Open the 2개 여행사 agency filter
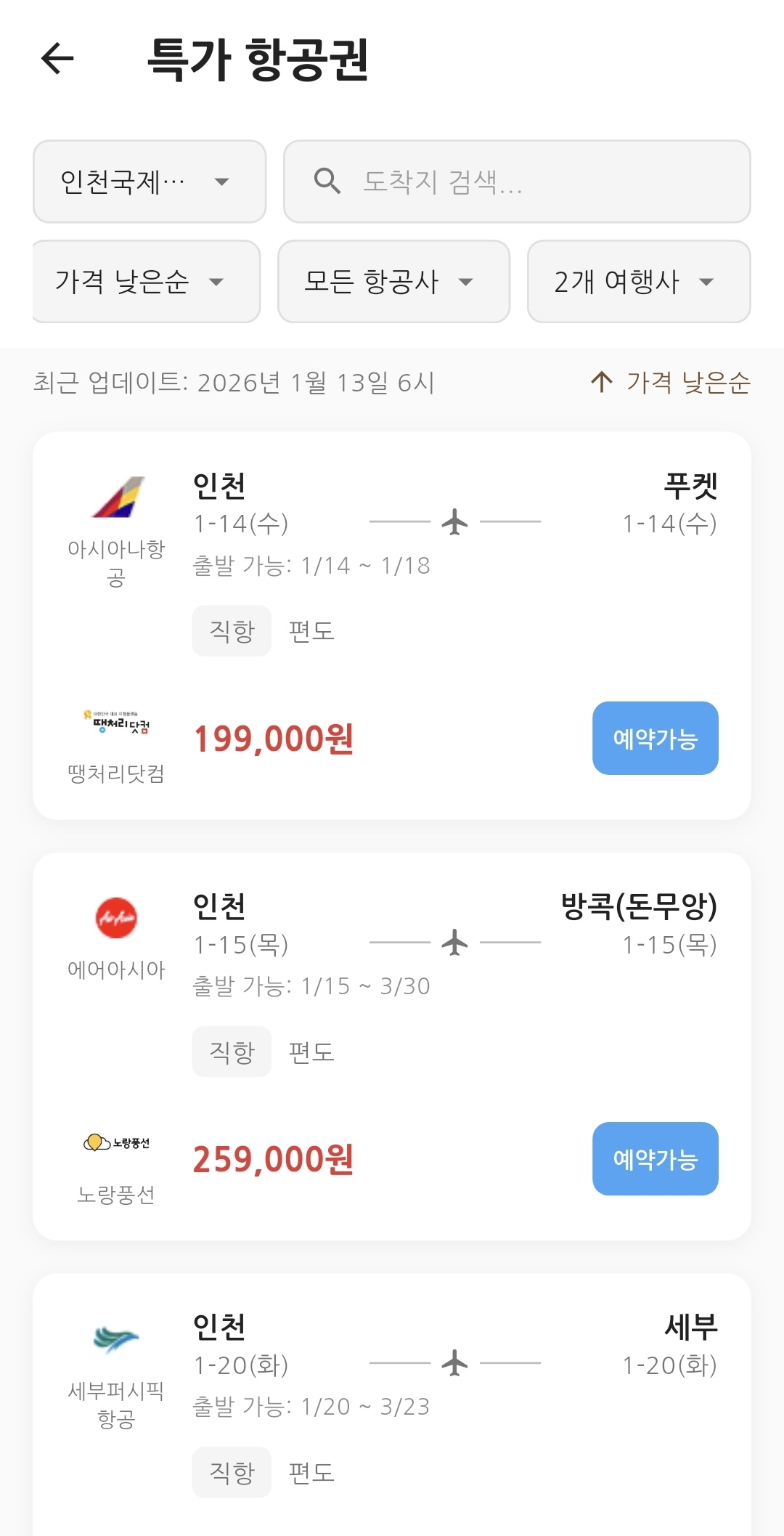This screenshot has height=1536, width=784. [638, 282]
